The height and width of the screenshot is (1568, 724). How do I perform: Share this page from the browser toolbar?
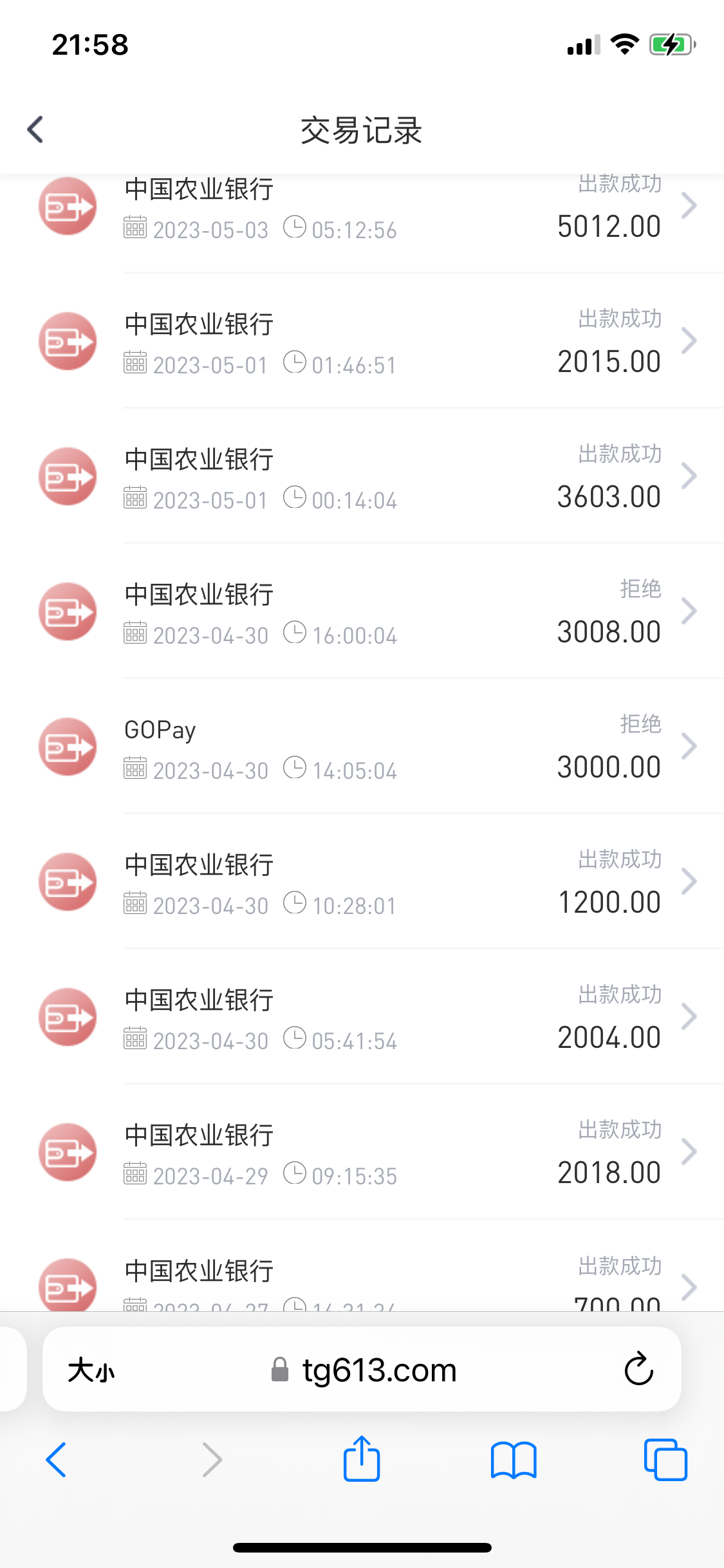coord(362,1459)
